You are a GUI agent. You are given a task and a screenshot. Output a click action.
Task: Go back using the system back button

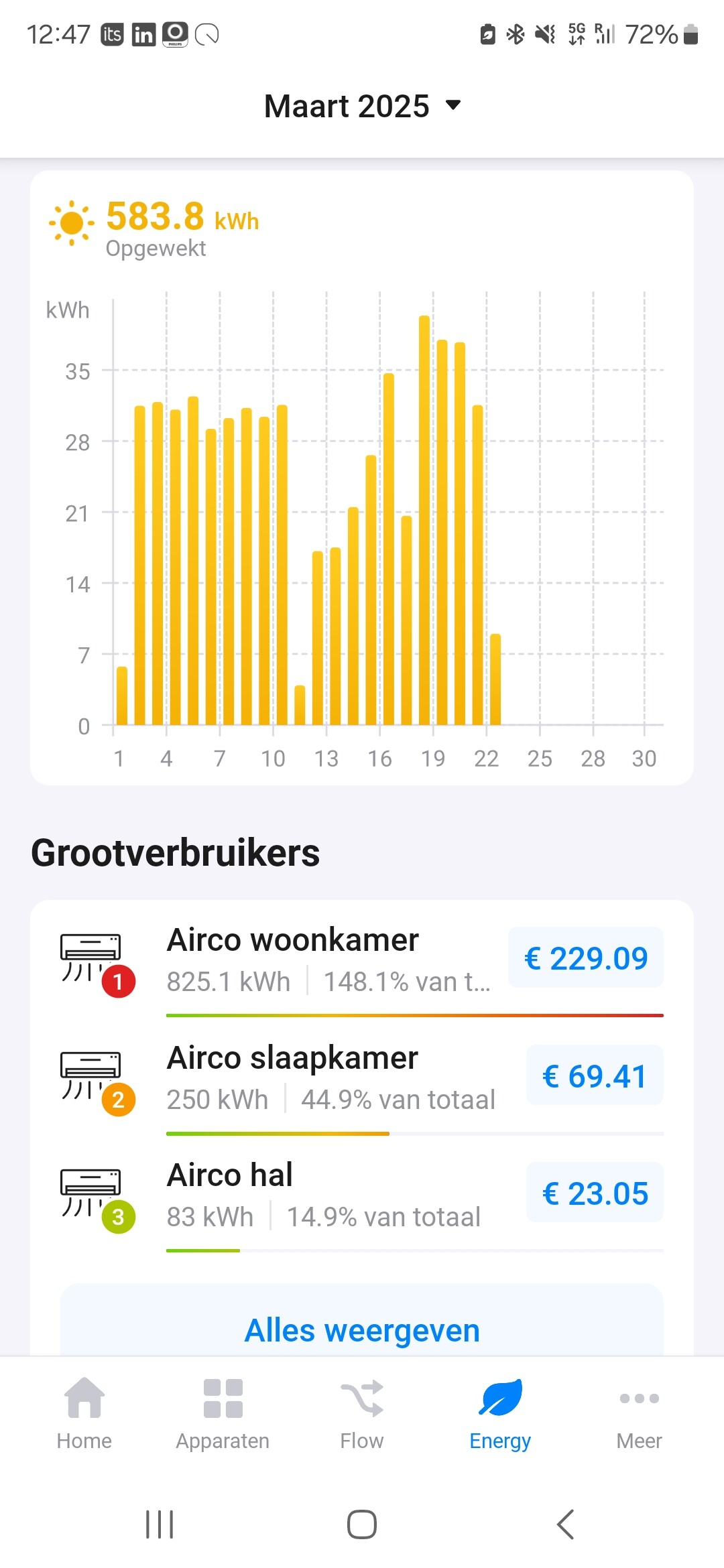pyautogui.click(x=565, y=1524)
